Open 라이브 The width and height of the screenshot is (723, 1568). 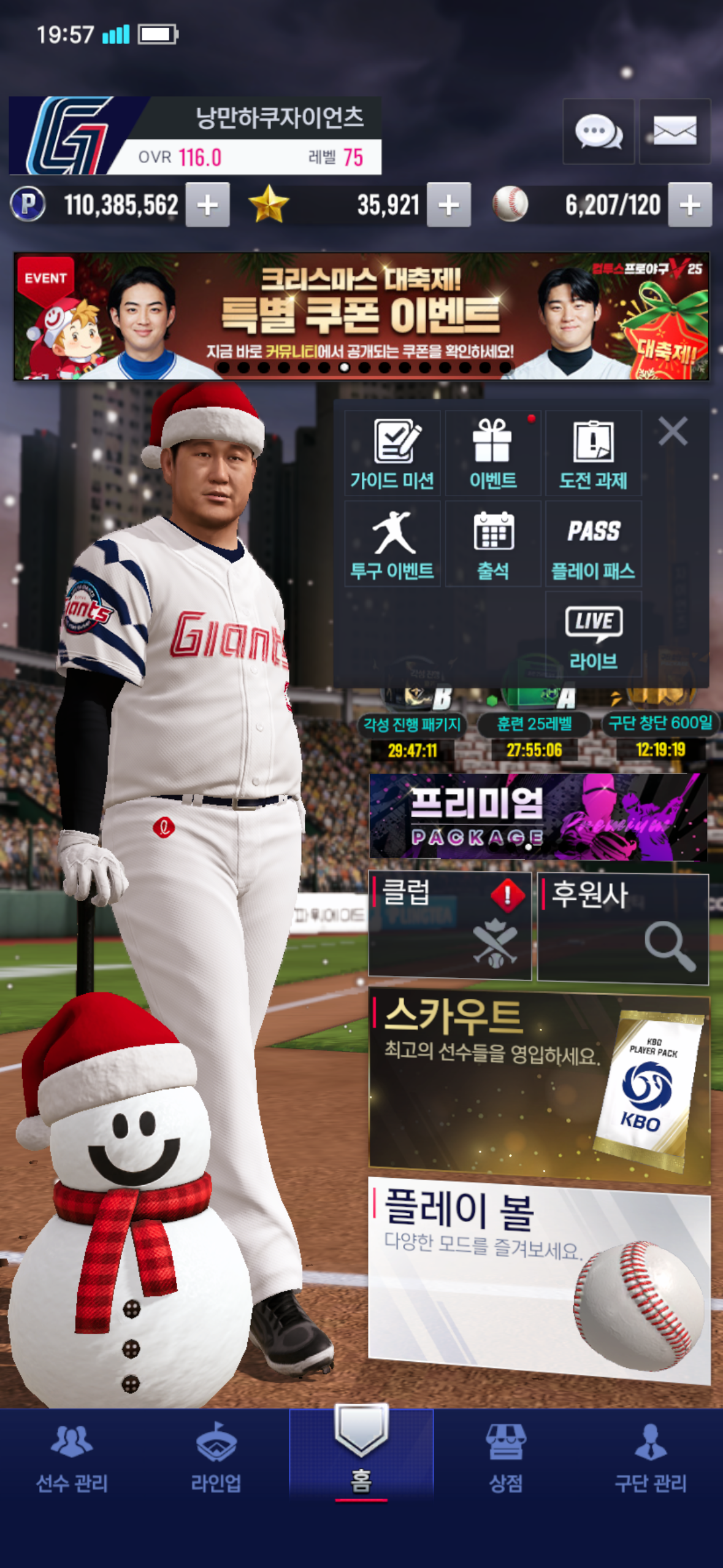click(x=593, y=634)
